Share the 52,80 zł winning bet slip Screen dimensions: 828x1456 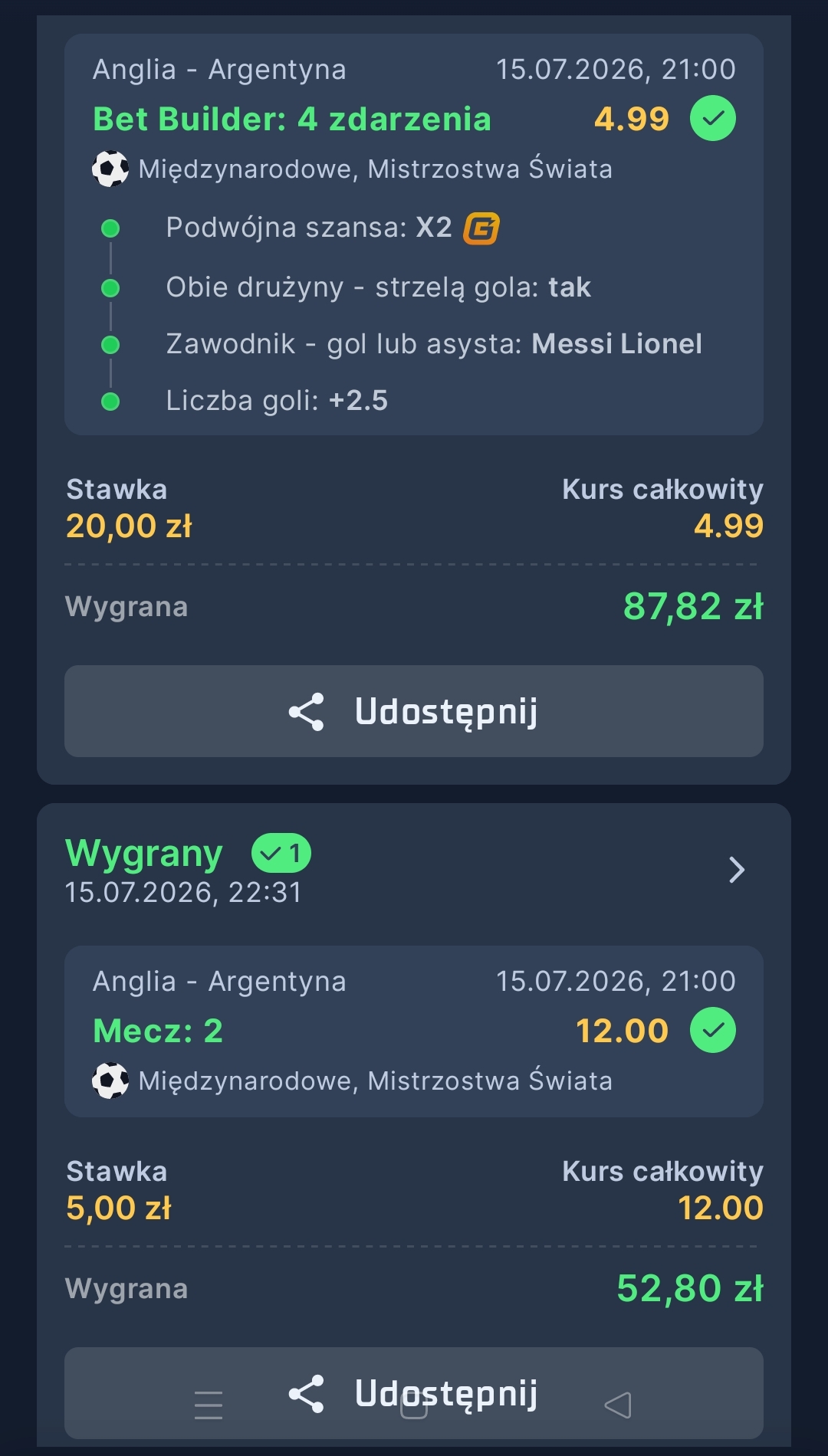coord(414,1392)
